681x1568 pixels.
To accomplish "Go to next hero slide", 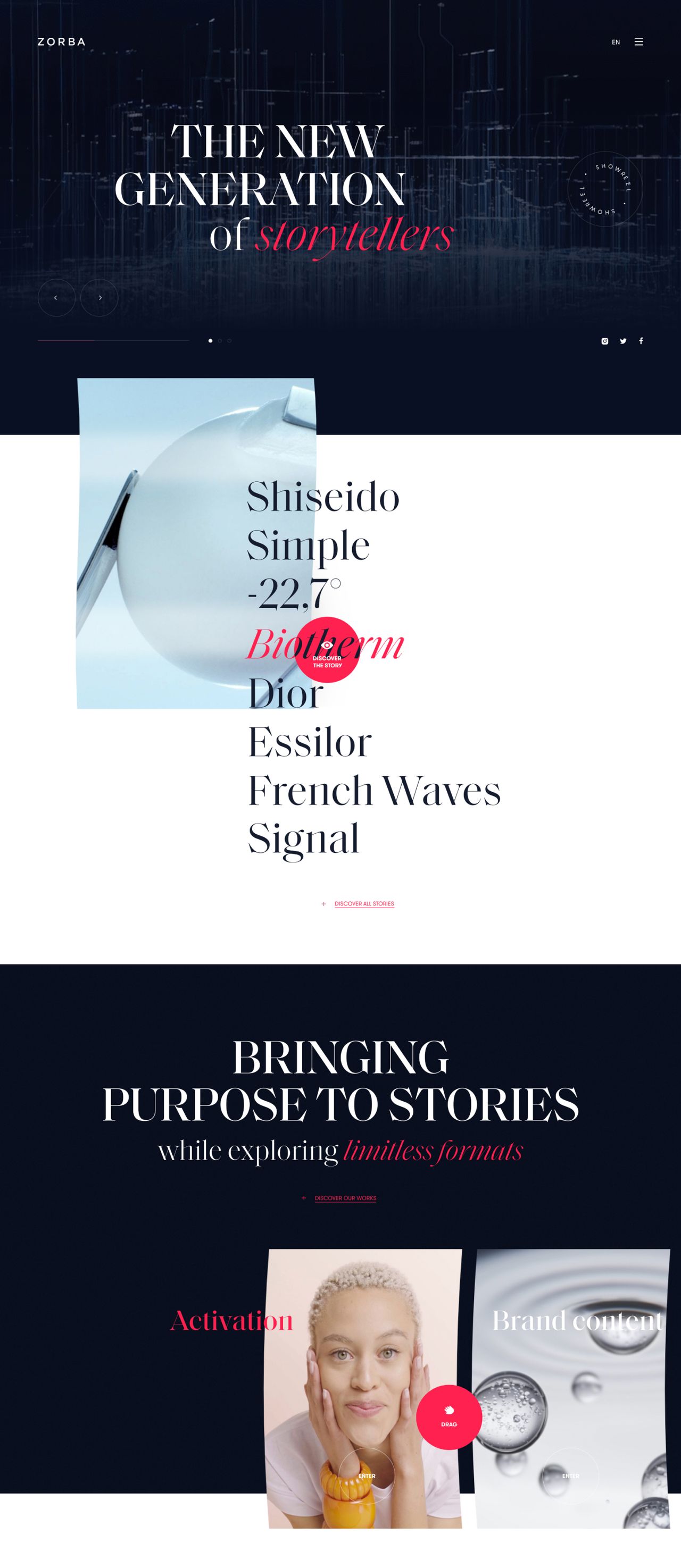I will [99, 298].
